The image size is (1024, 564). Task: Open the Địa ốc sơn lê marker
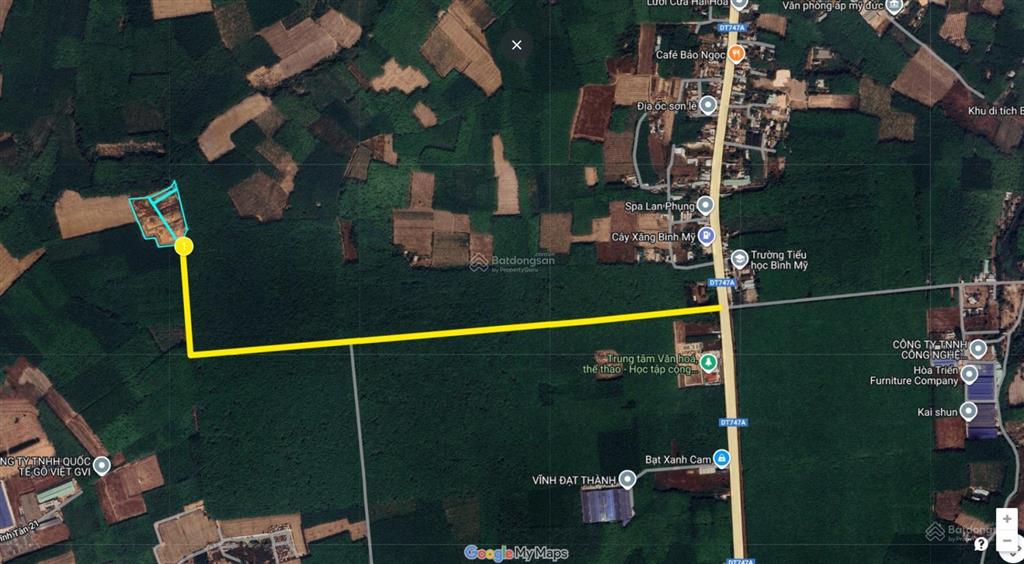coord(707,104)
